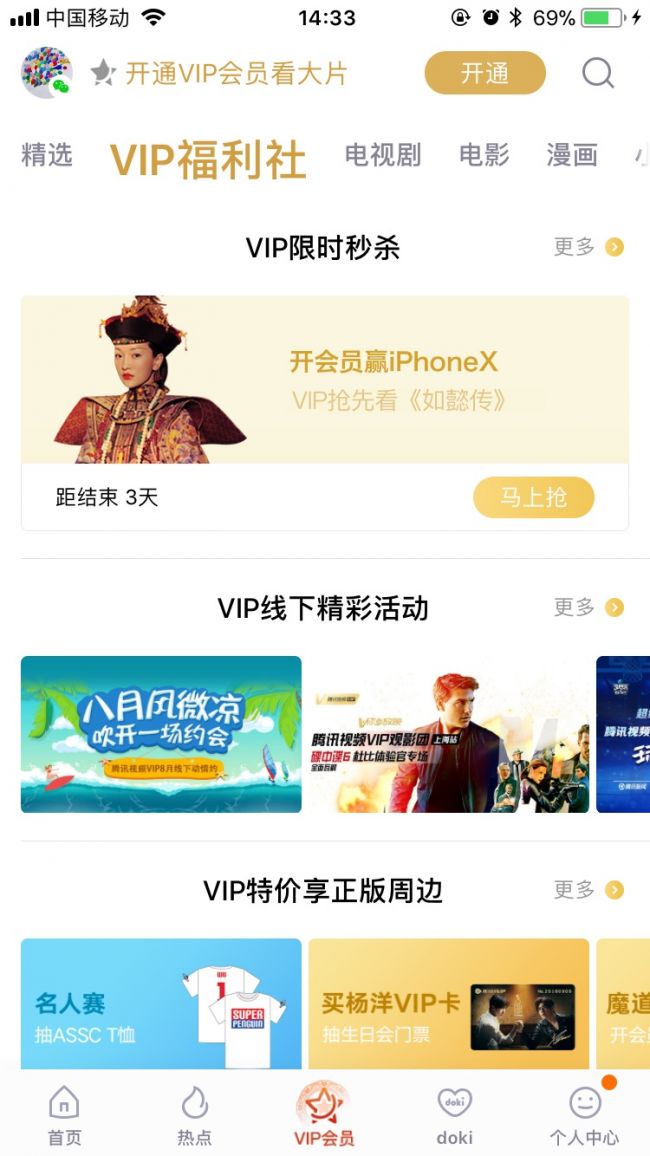The image size is (650, 1156).
Task: Open the 碟中谍6 VIP观影团 card
Action: (x=449, y=734)
